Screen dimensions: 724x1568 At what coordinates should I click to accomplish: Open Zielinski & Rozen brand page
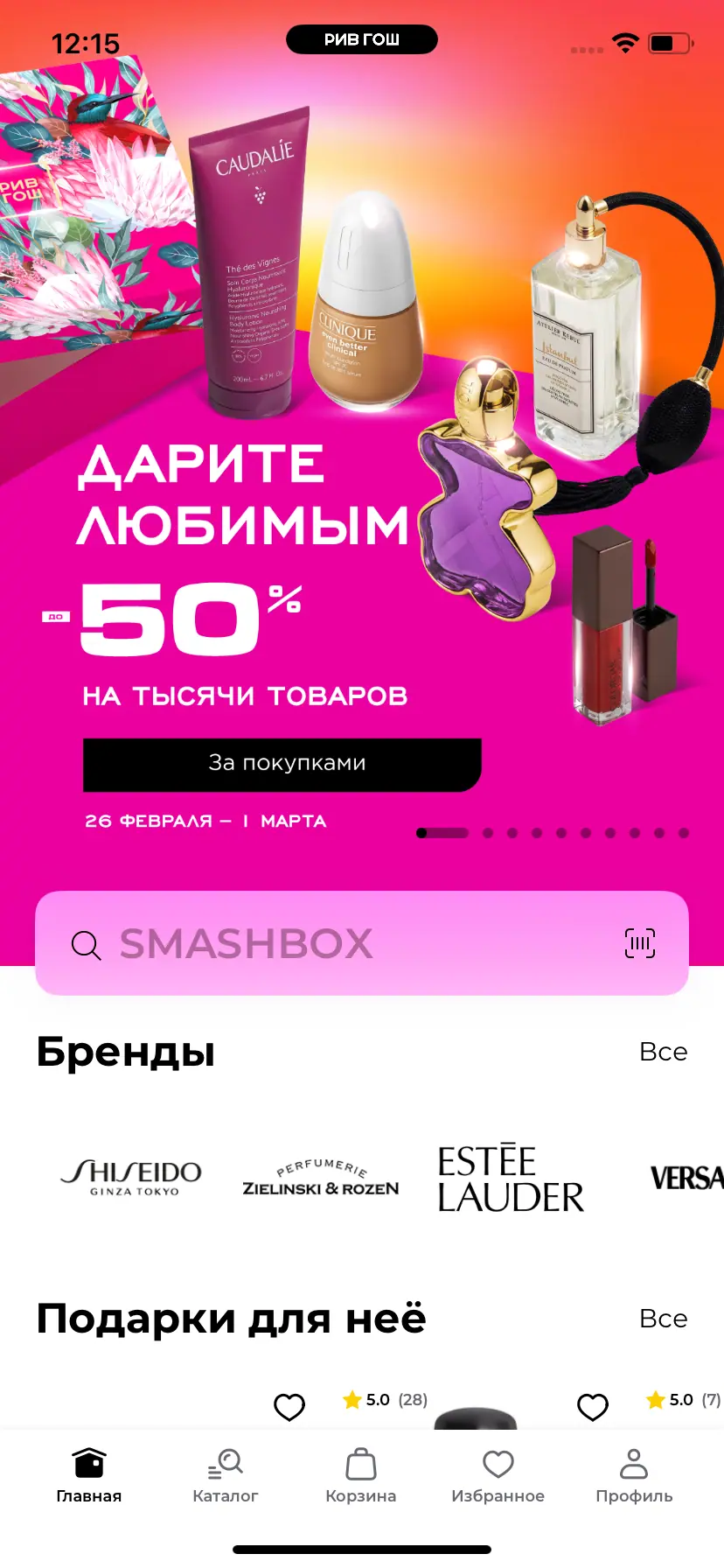pyautogui.click(x=320, y=1178)
